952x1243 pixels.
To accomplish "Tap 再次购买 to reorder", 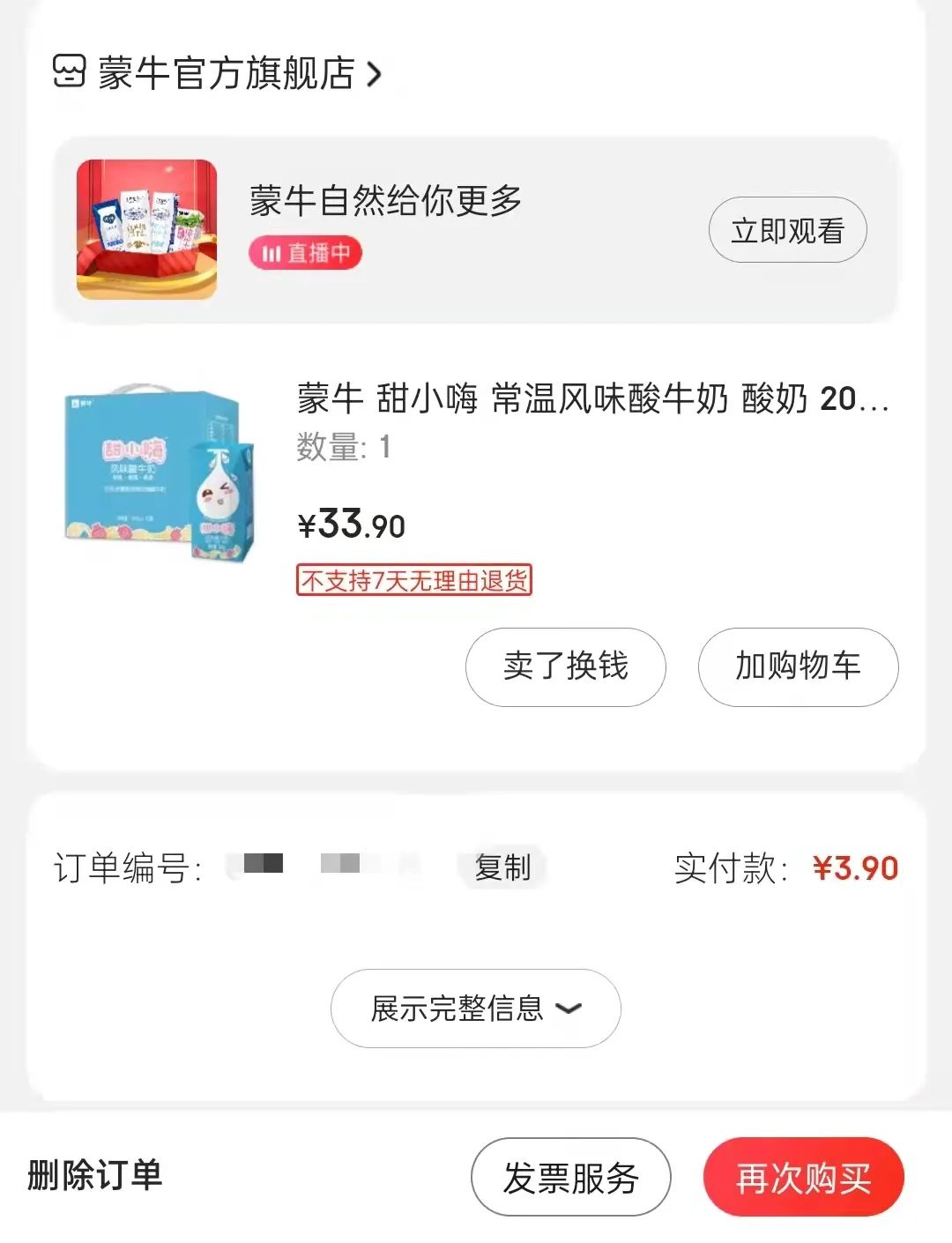I will coord(803,1178).
